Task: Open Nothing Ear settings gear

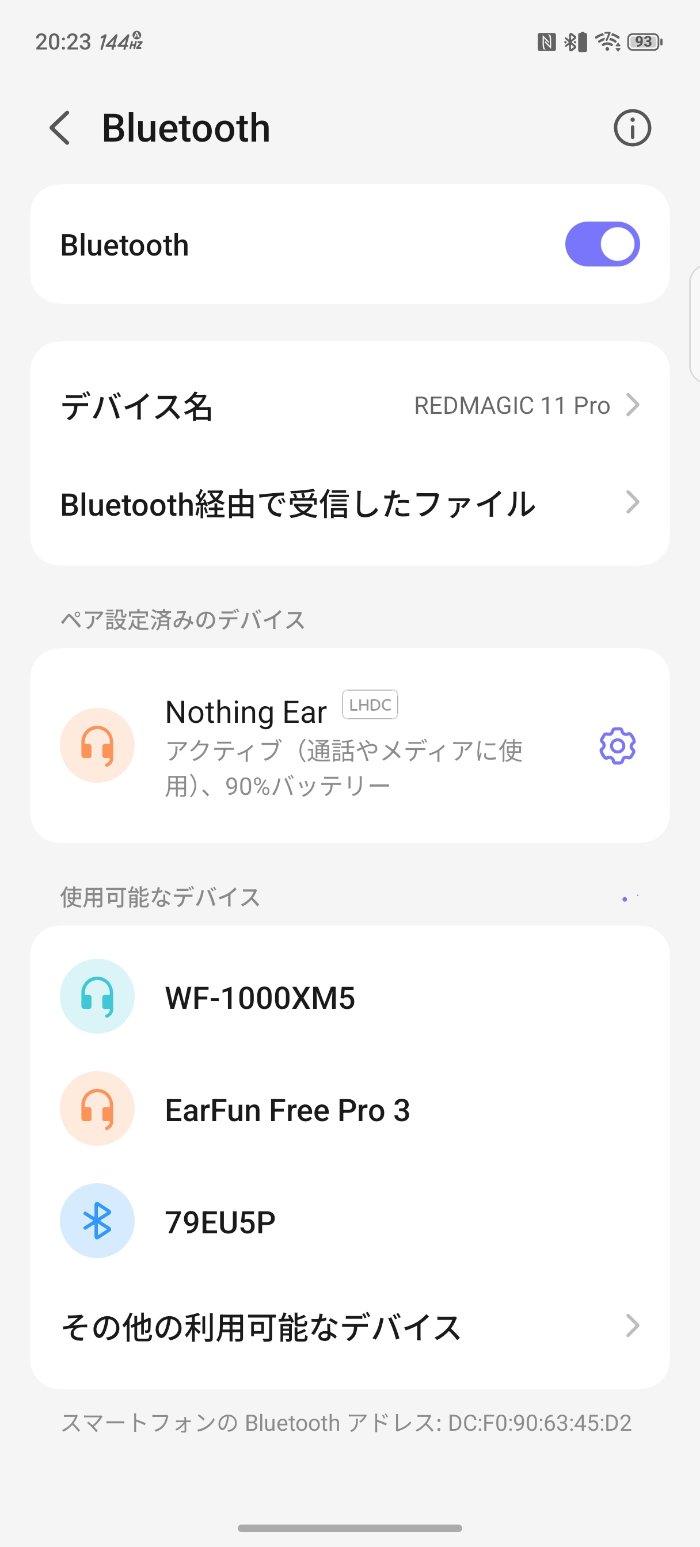Action: click(617, 746)
